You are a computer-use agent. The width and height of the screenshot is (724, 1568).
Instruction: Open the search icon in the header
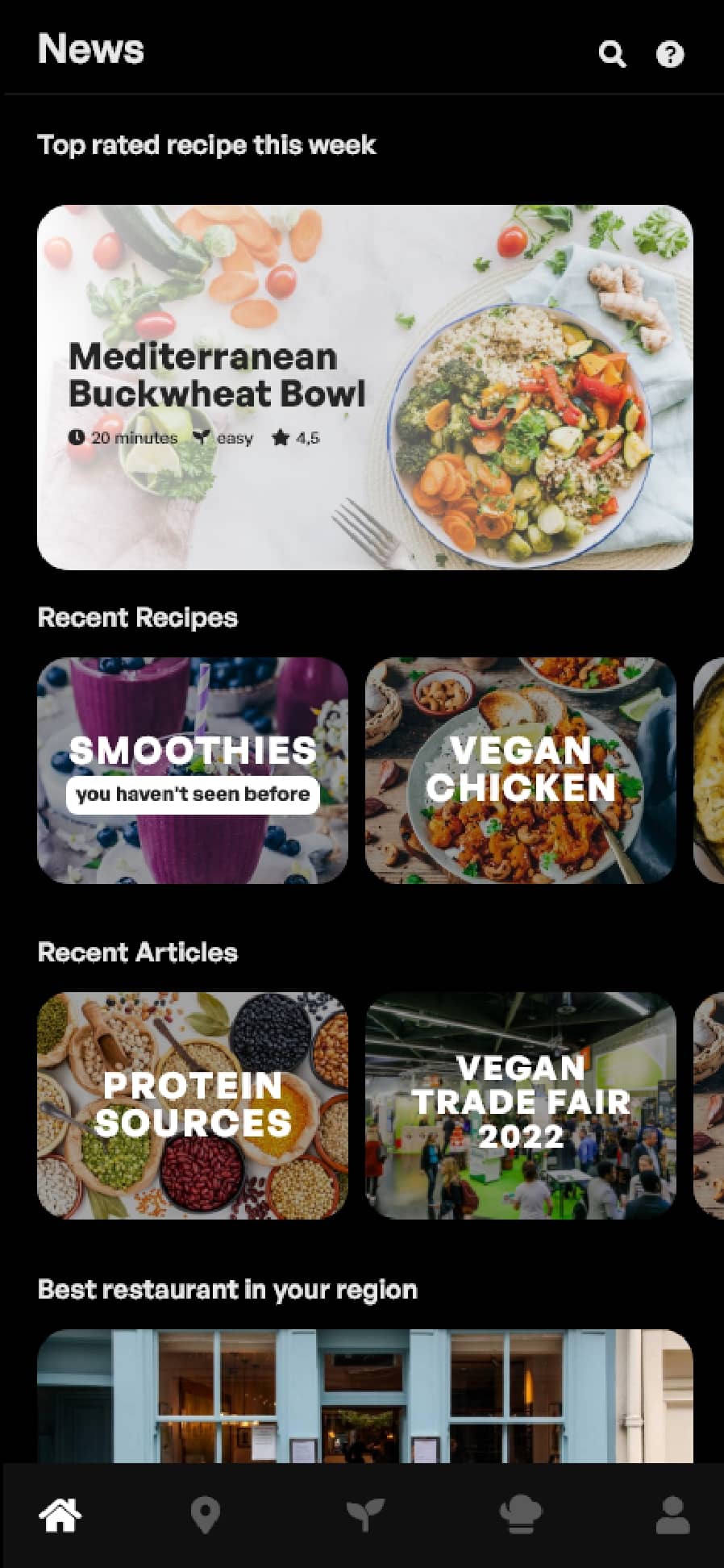(x=612, y=54)
